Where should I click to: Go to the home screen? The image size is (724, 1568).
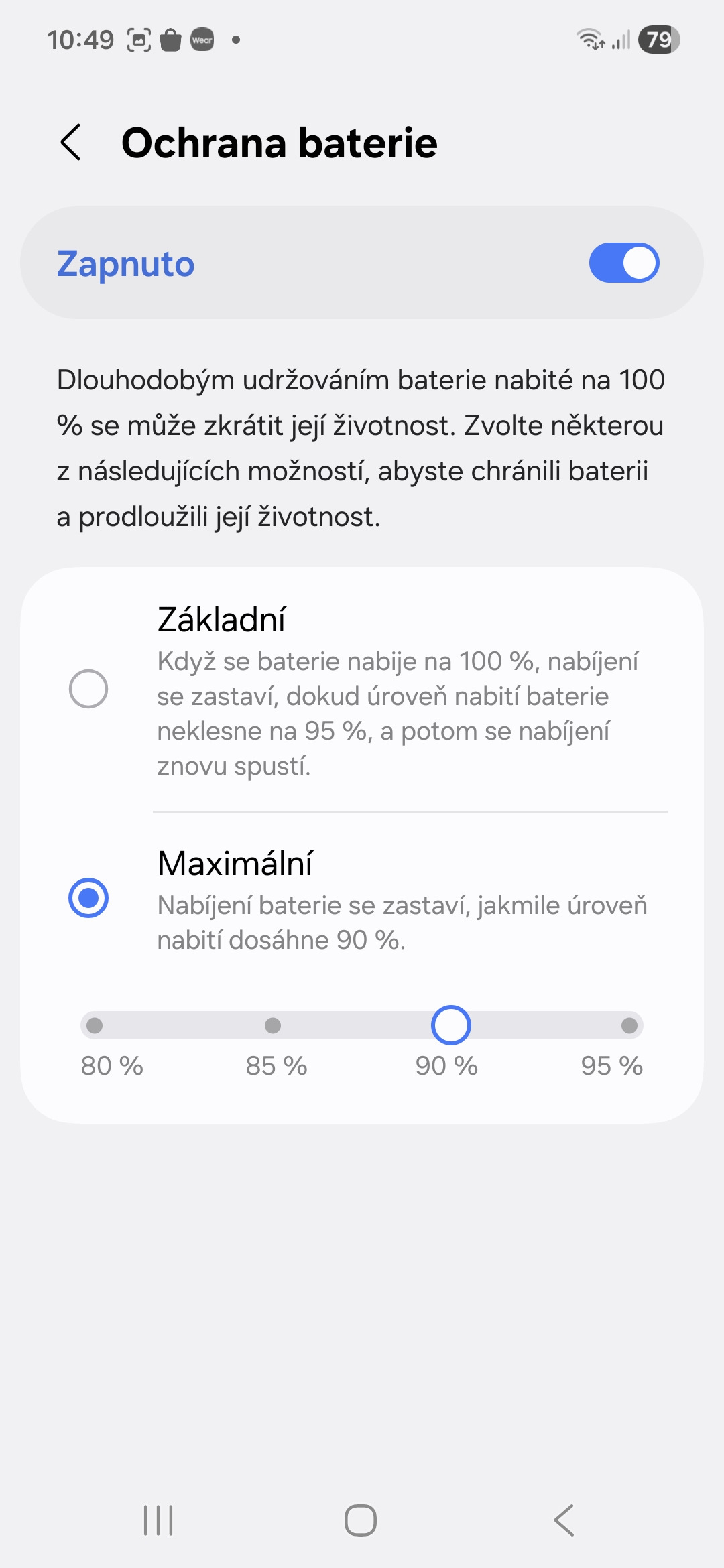[x=361, y=1520]
